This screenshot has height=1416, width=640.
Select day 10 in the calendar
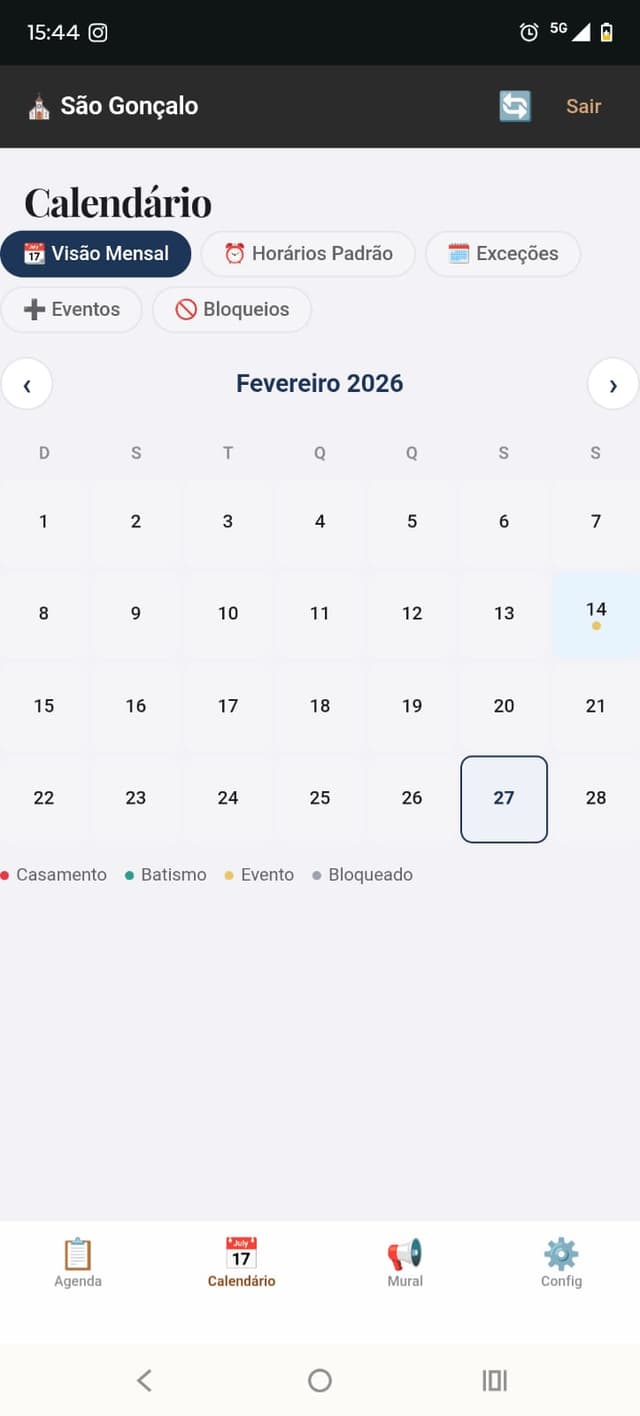click(228, 614)
